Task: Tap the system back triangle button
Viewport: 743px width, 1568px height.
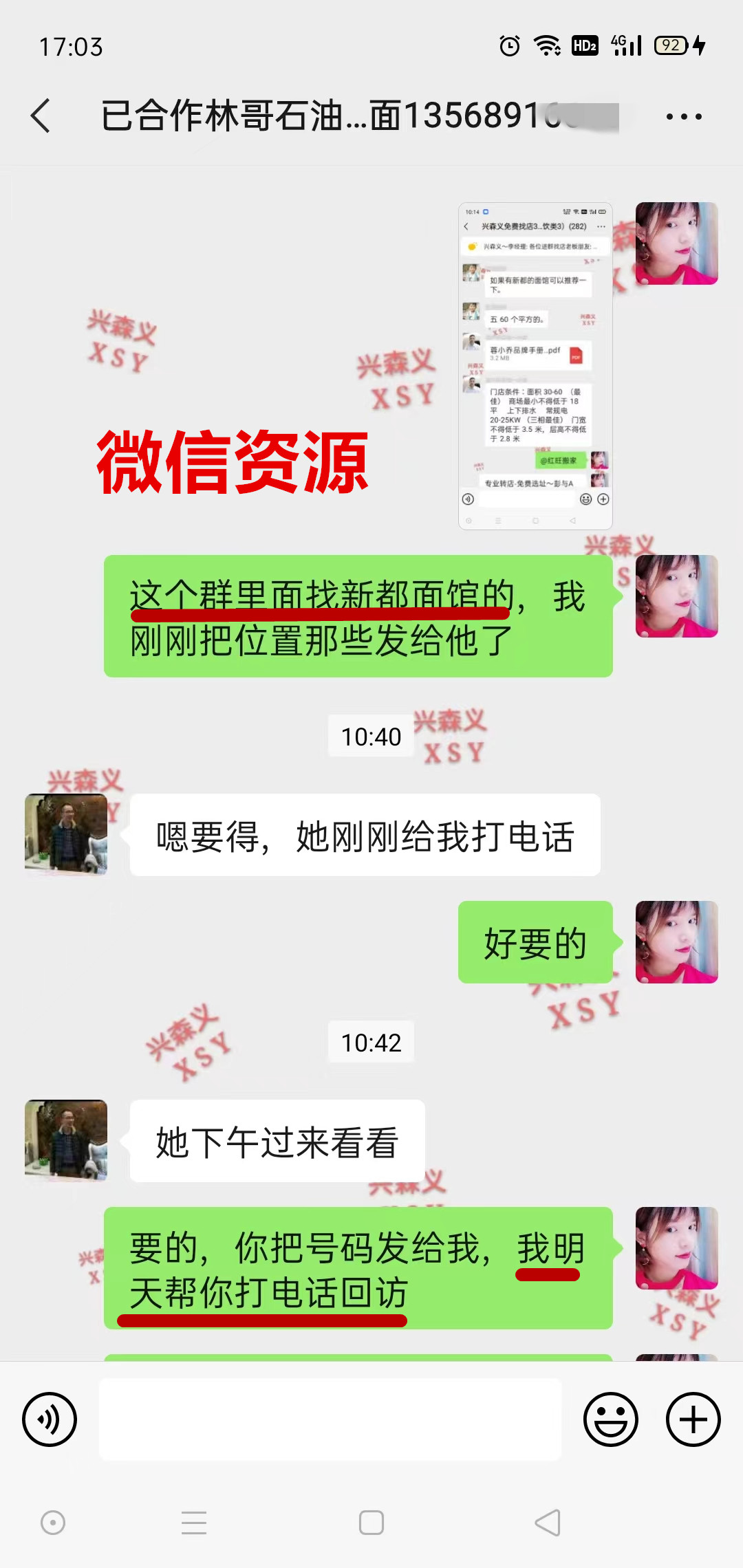Action: 548,1523
